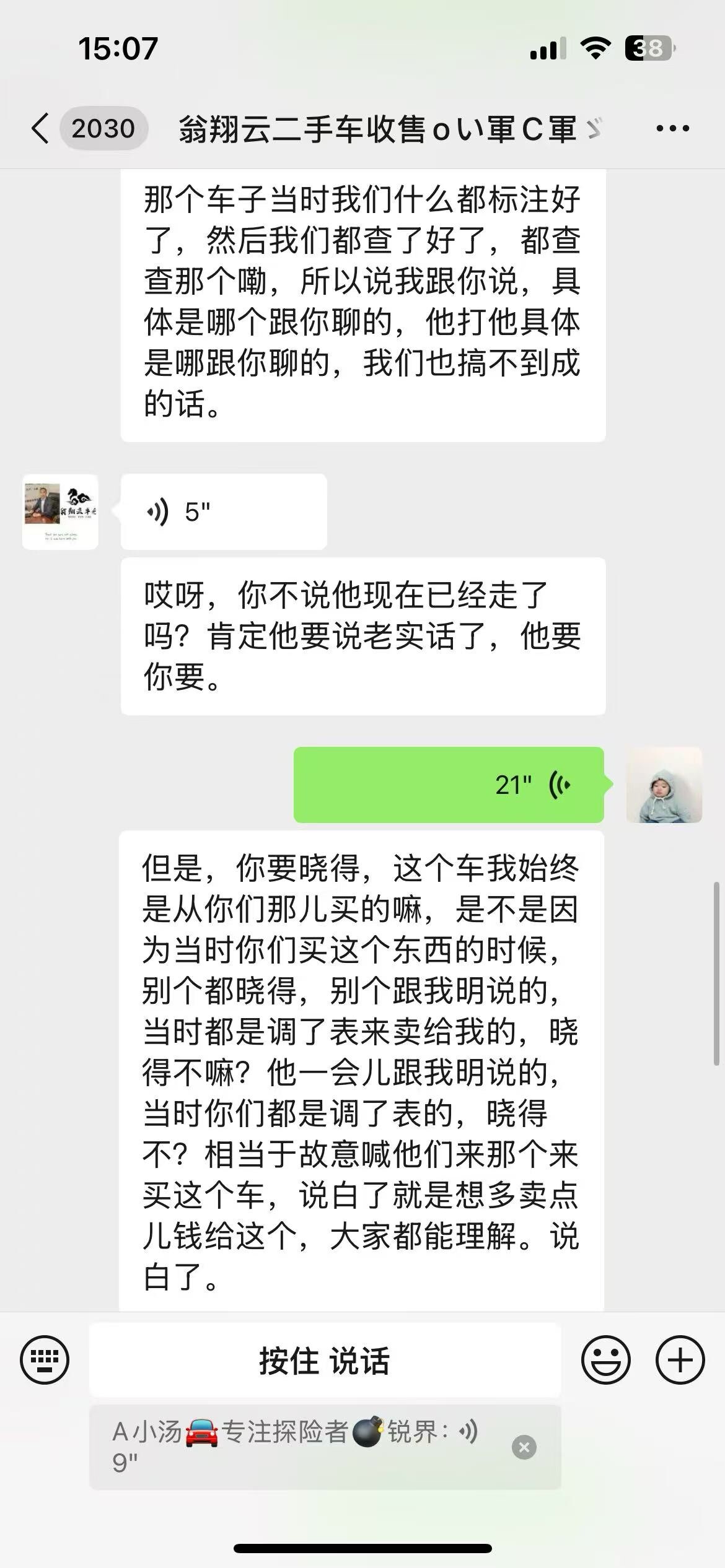This screenshot has height=1568, width=725.
Task: Go back to the chat list
Action: pyautogui.click(x=41, y=129)
